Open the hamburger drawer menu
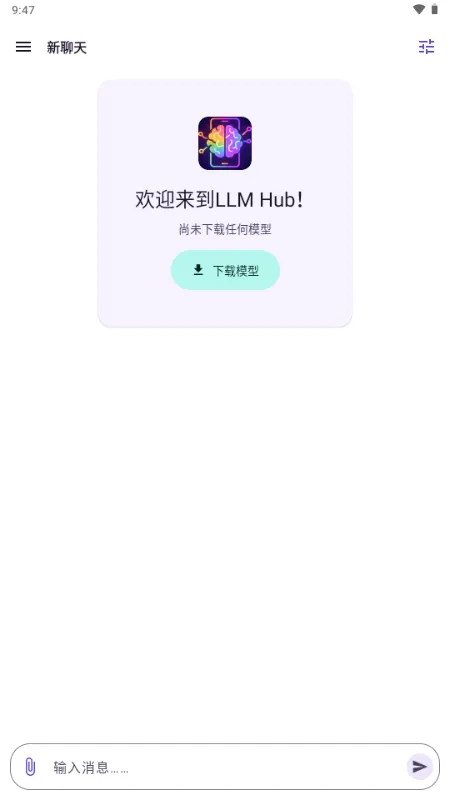 pos(23,47)
